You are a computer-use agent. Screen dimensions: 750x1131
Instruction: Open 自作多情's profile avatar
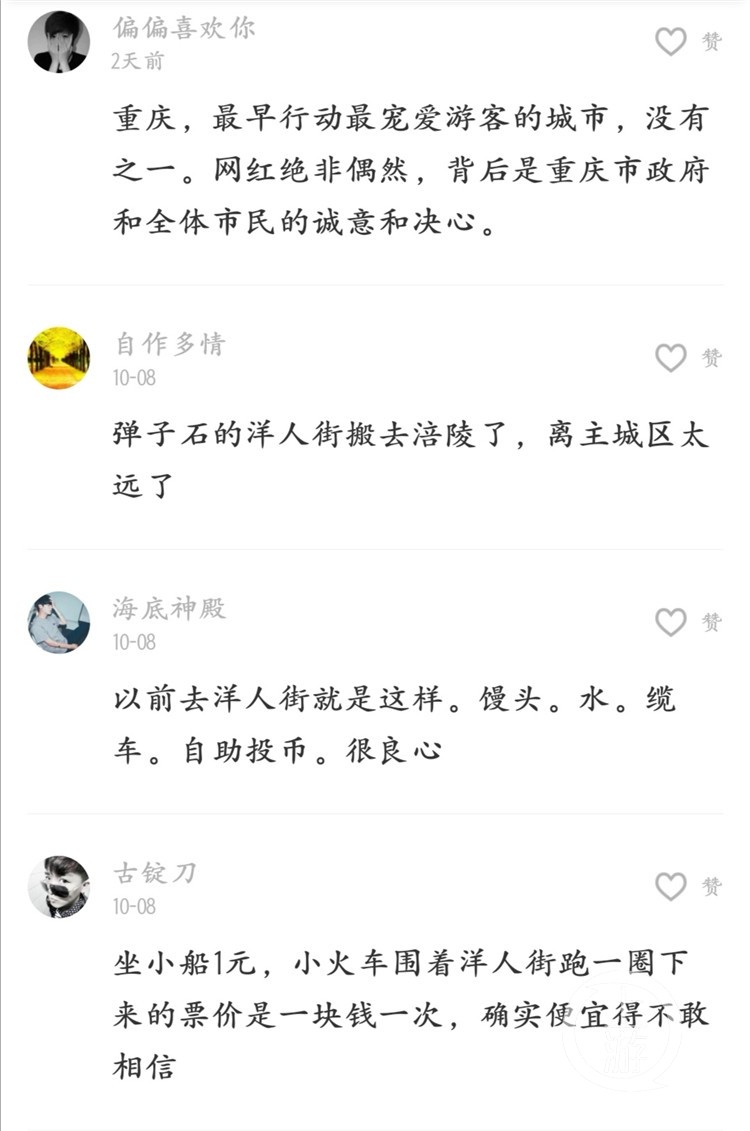pos(58,358)
